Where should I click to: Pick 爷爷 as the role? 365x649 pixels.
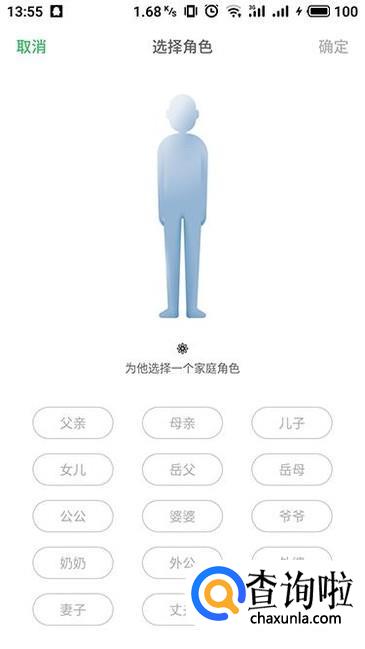point(292,516)
